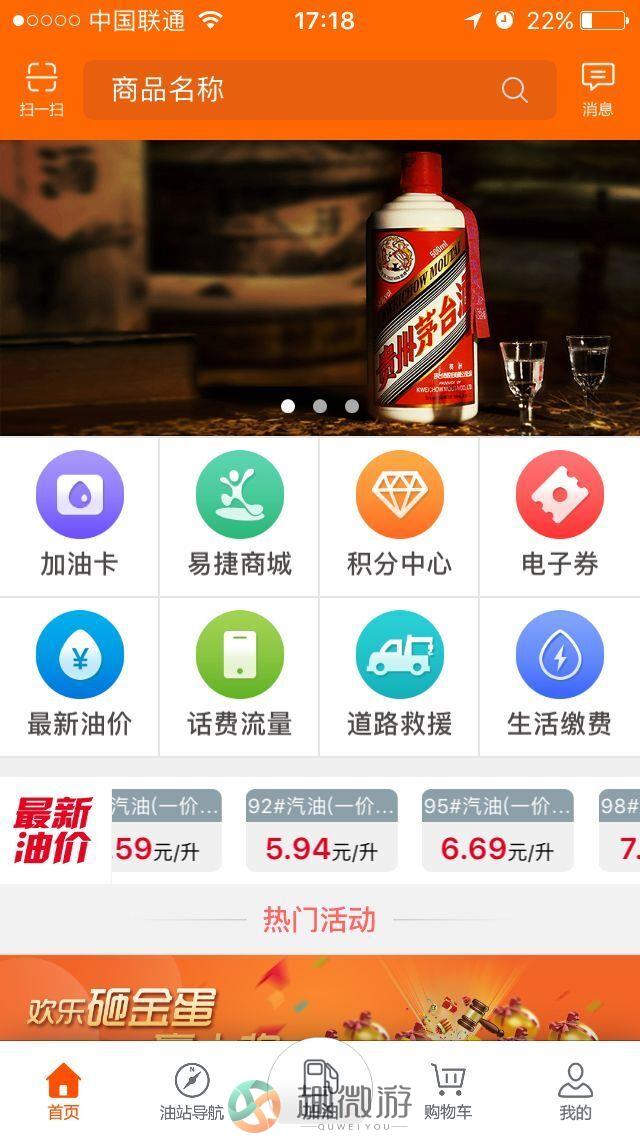Switch to the 首页 tab
Image resolution: width=640 pixels, height=1136 pixels.
(63, 1091)
